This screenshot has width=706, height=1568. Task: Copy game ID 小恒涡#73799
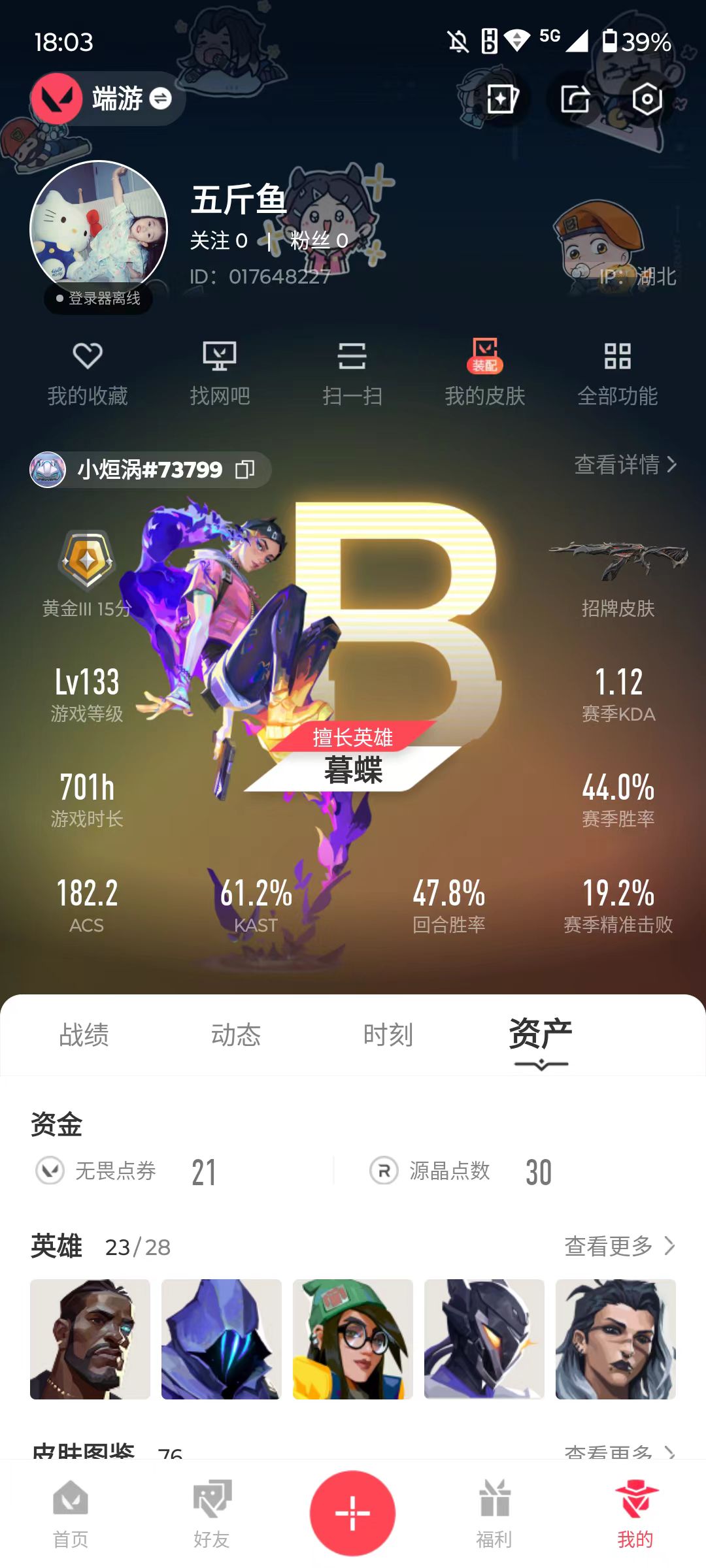[245, 469]
